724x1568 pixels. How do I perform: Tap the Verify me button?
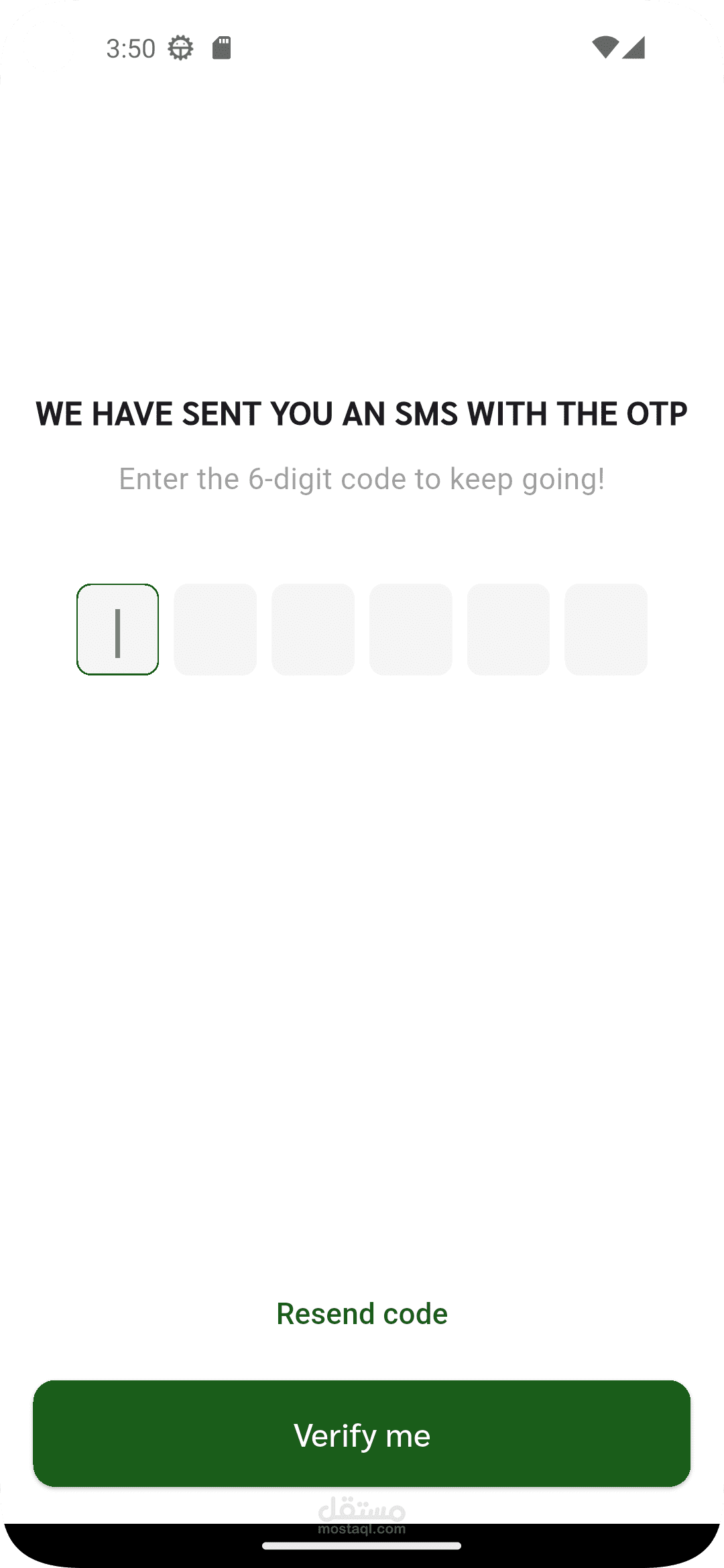[362, 1433]
